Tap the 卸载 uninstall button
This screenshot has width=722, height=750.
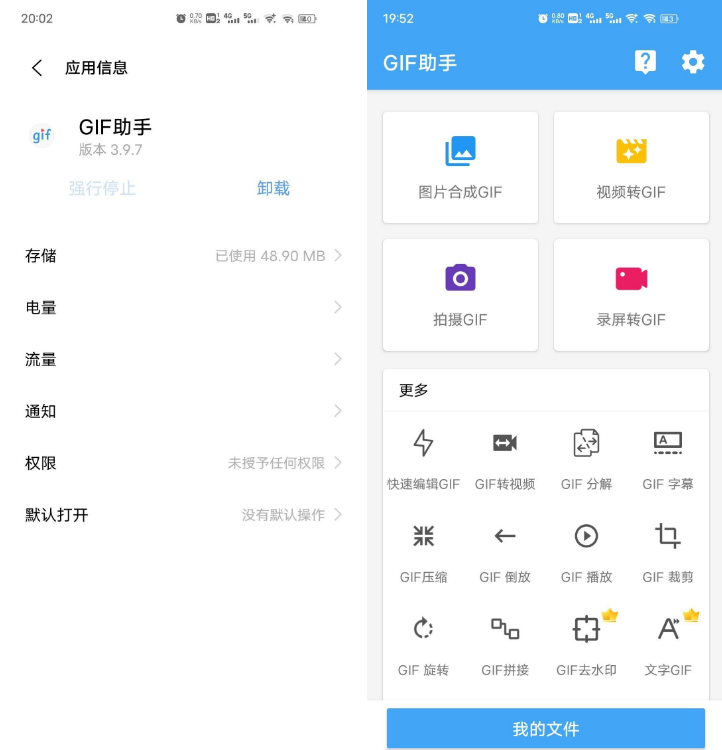[273, 188]
